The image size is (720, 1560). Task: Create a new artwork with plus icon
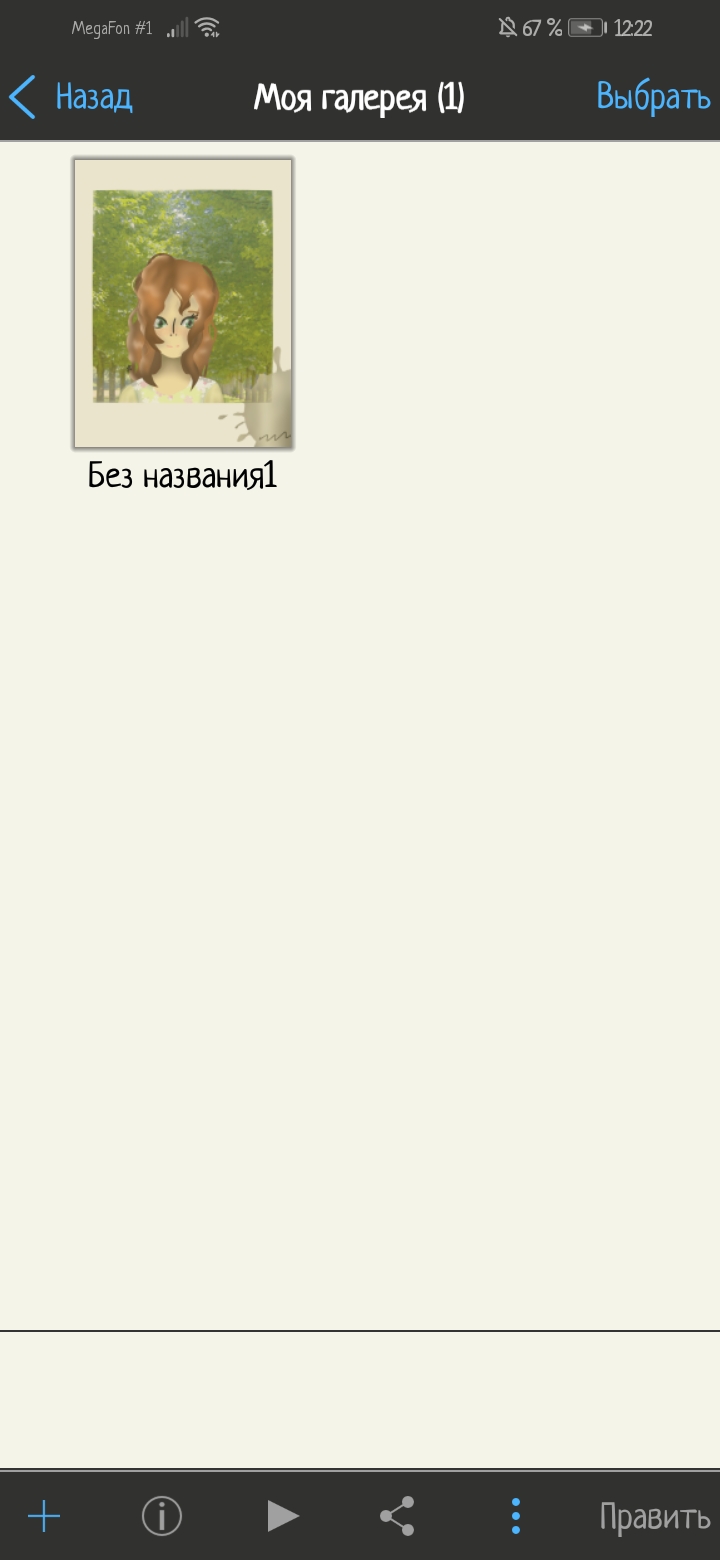[x=44, y=1517]
